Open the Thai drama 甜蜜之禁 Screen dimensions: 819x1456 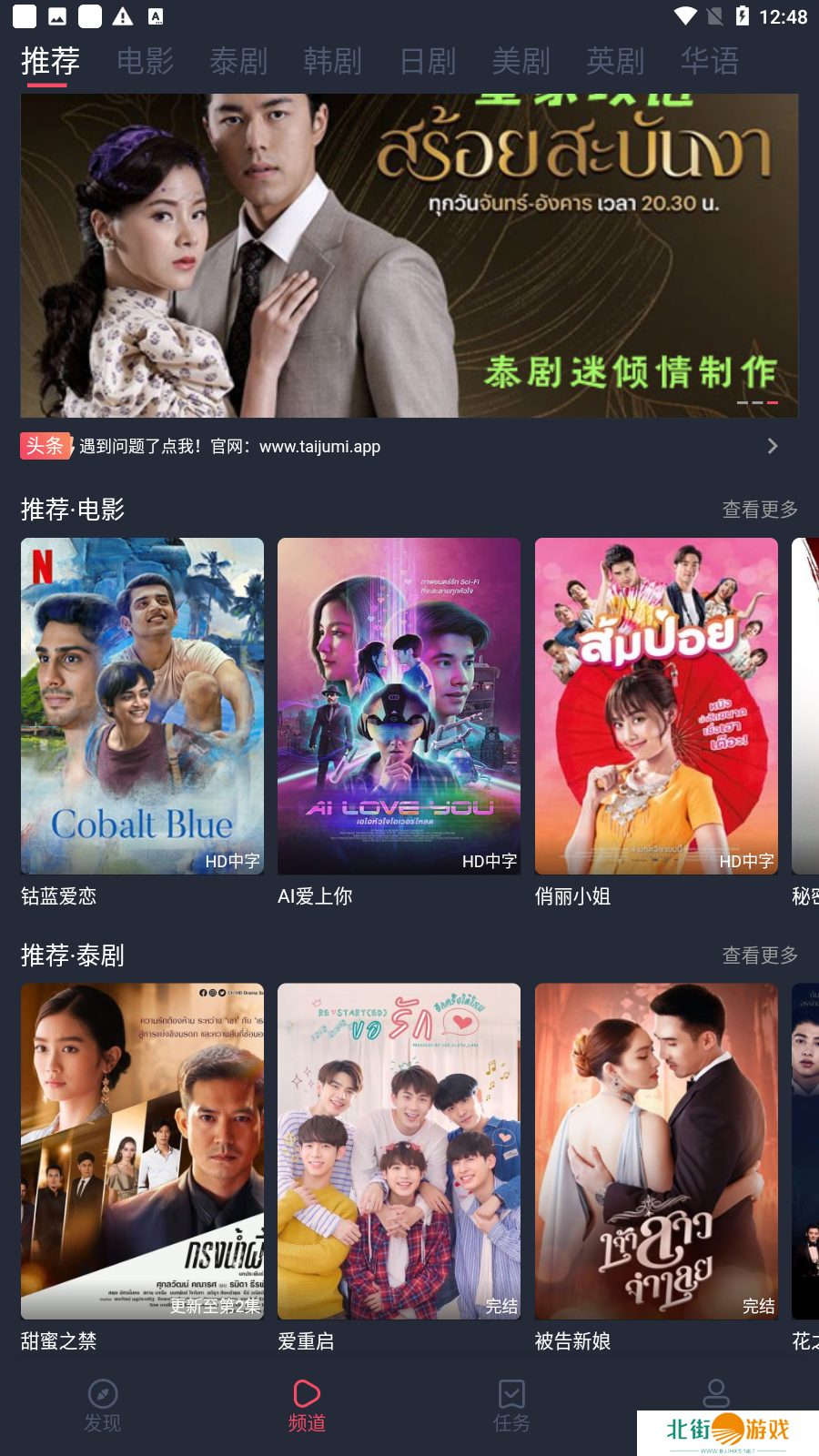142,1151
